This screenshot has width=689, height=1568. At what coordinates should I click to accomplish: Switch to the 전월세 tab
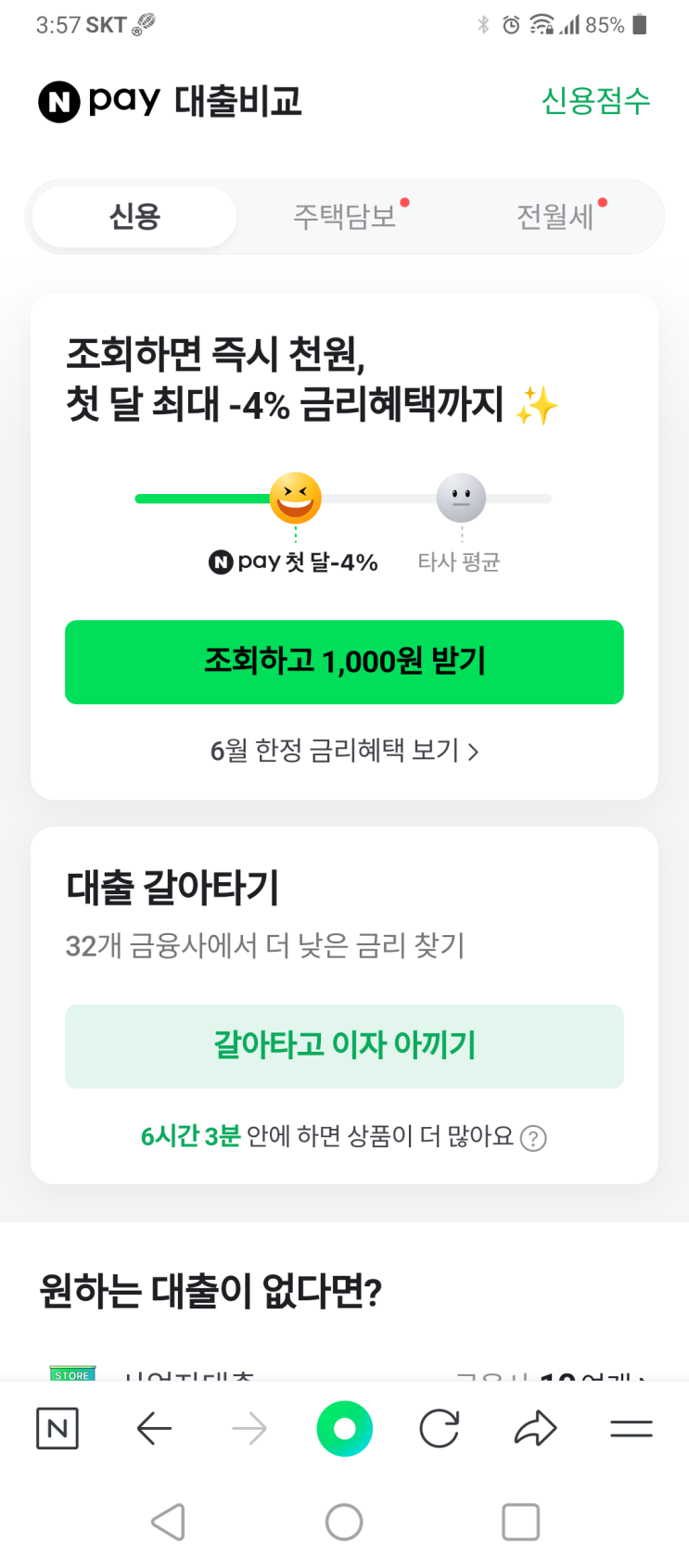[555, 217]
